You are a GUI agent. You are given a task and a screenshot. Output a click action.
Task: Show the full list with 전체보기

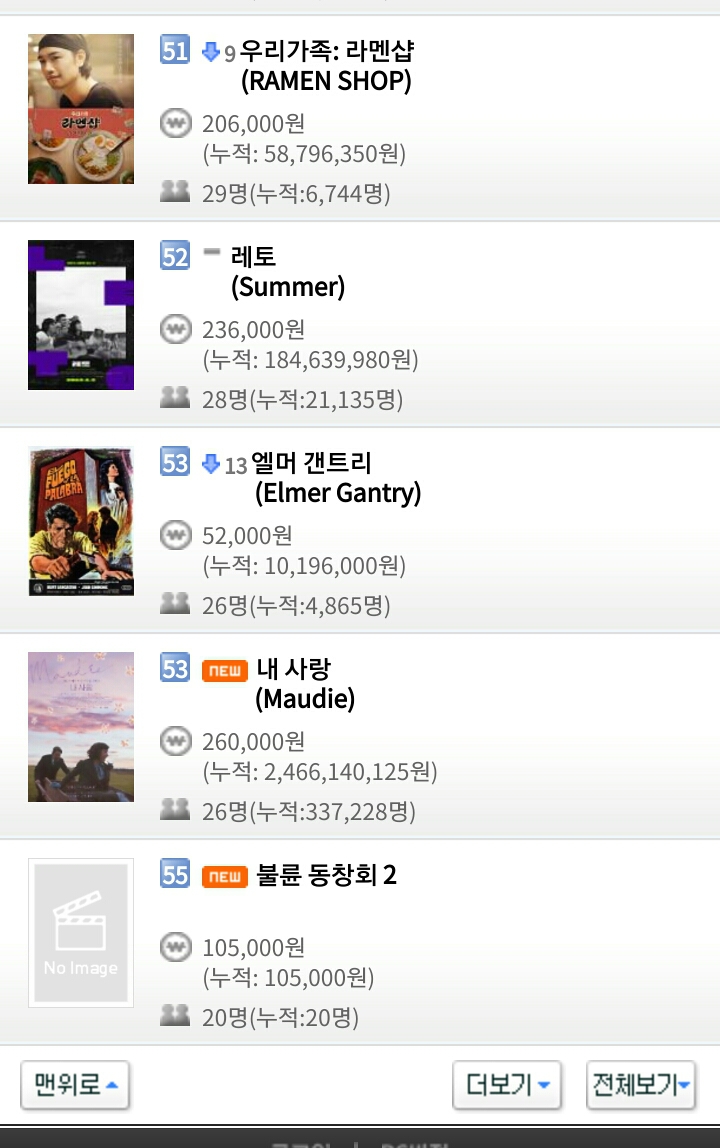[640, 1085]
